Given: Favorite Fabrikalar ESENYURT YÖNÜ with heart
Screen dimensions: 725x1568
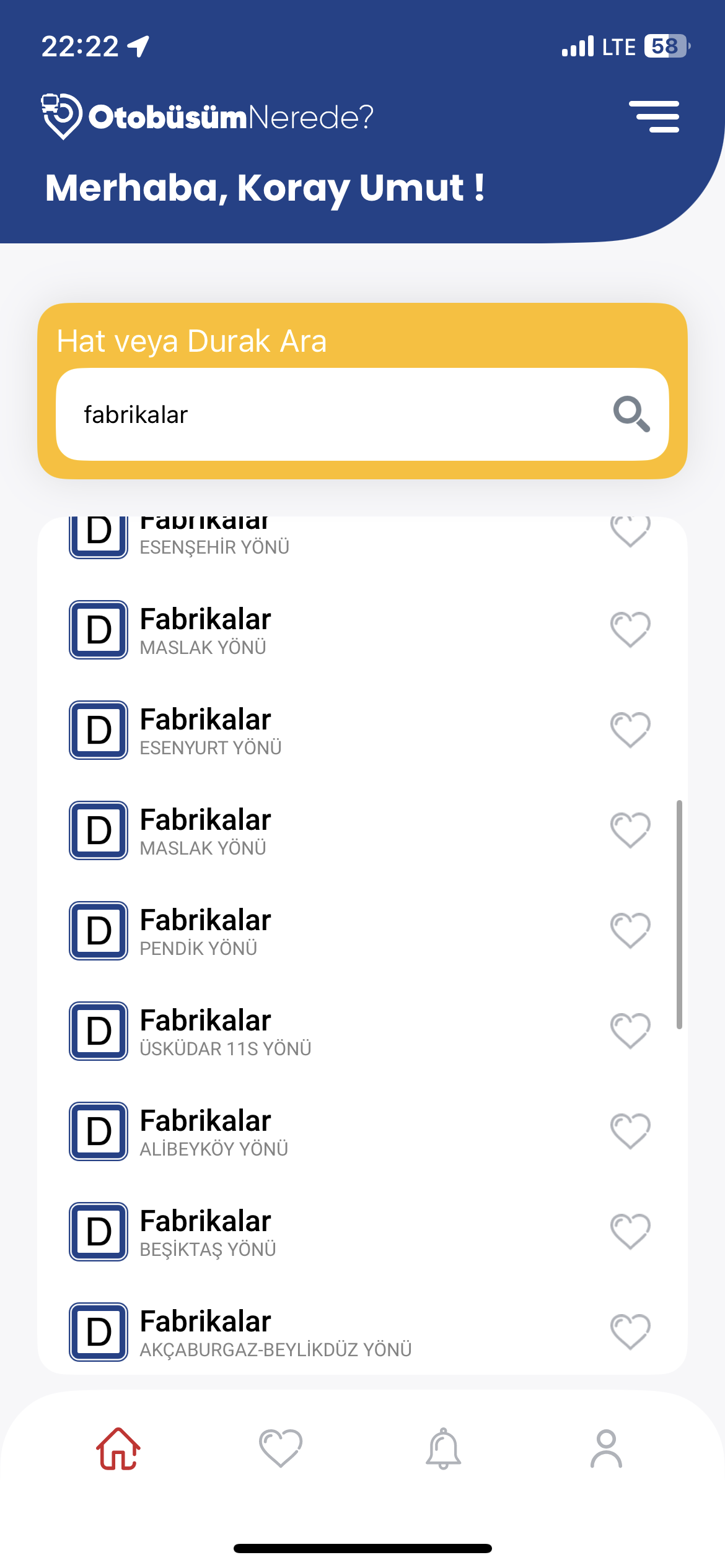Looking at the screenshot, I should pyautogui.click(x=630, y=730).
